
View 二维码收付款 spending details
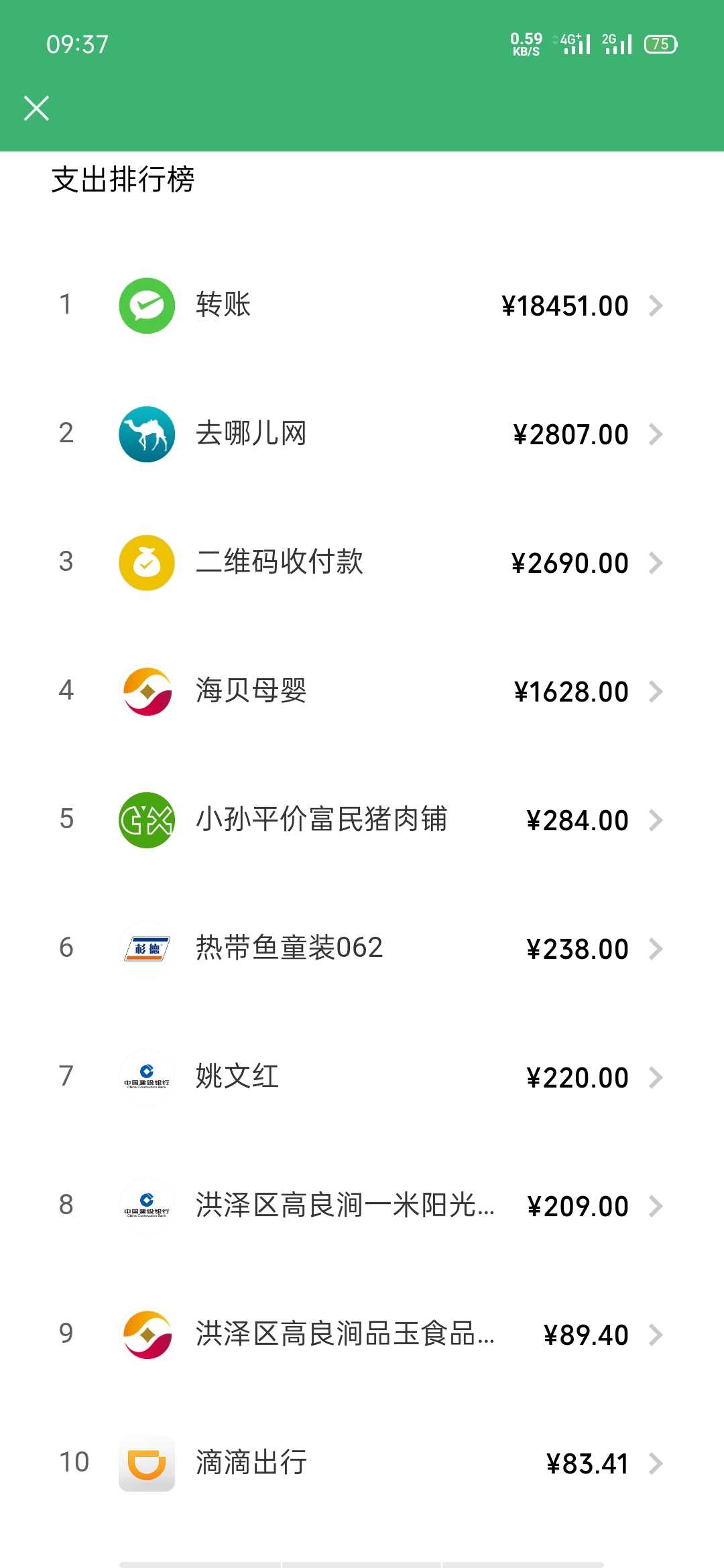(x=362, y=563)
